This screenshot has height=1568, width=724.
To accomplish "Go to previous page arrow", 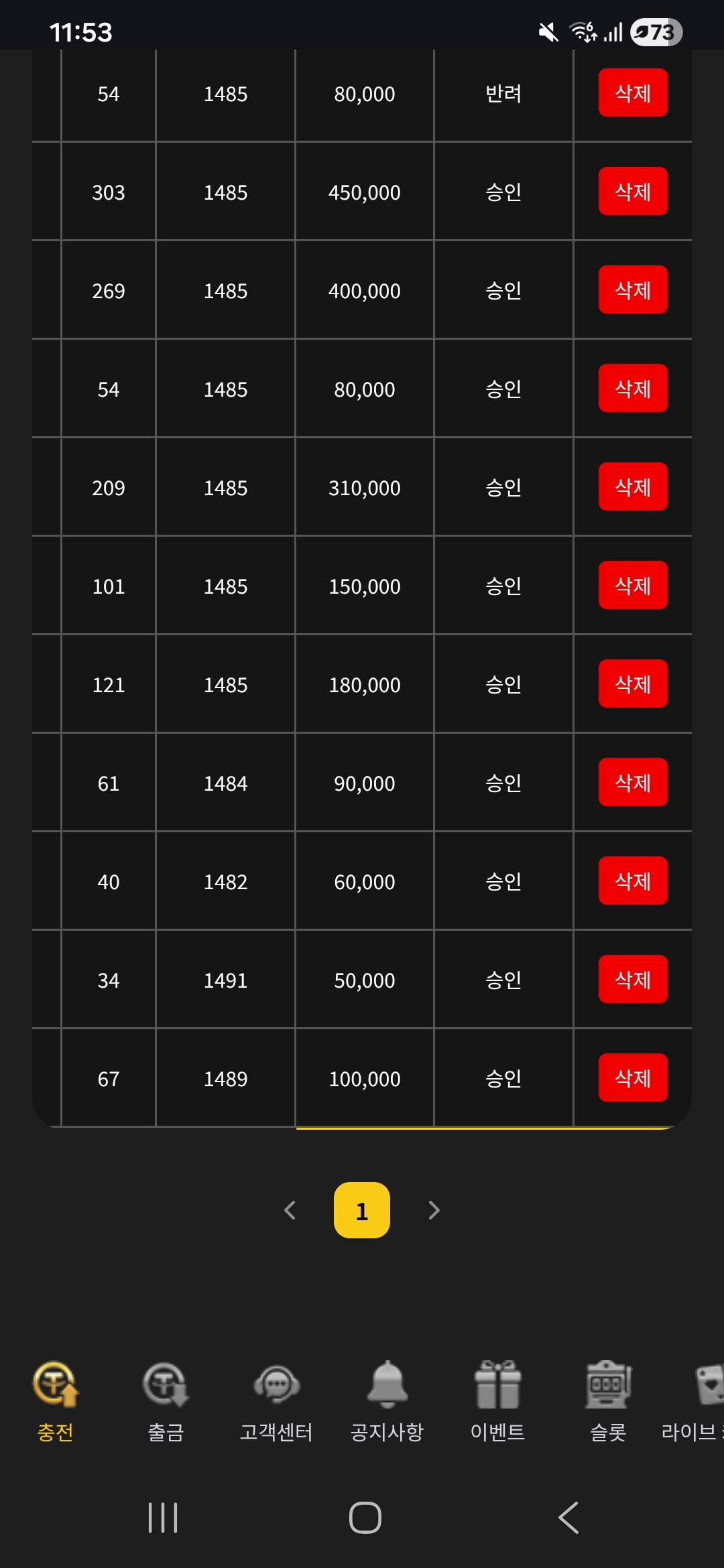I will tap(290, 1210).
